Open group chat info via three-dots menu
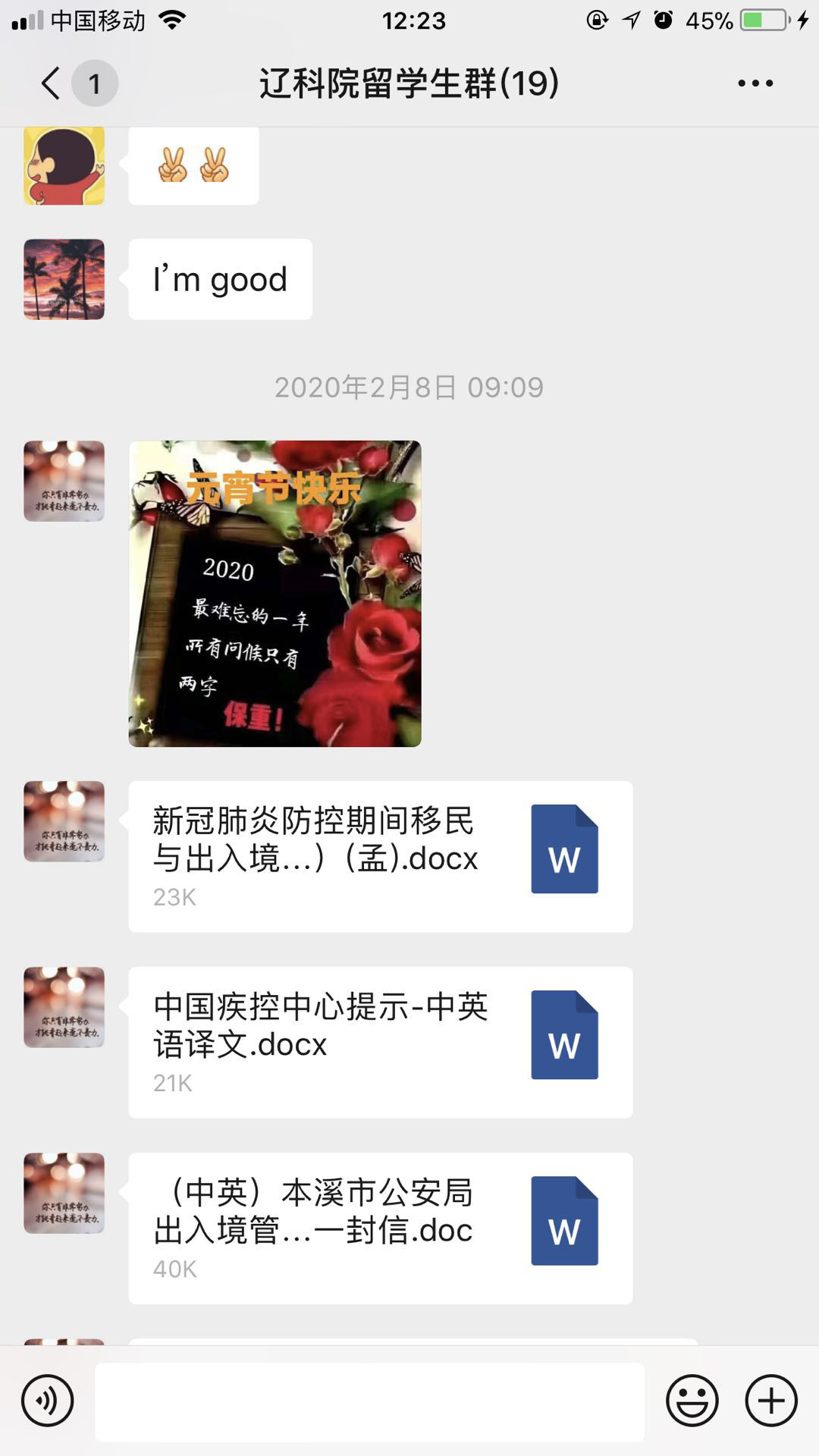819x1456 pixels. coord(755,83)
